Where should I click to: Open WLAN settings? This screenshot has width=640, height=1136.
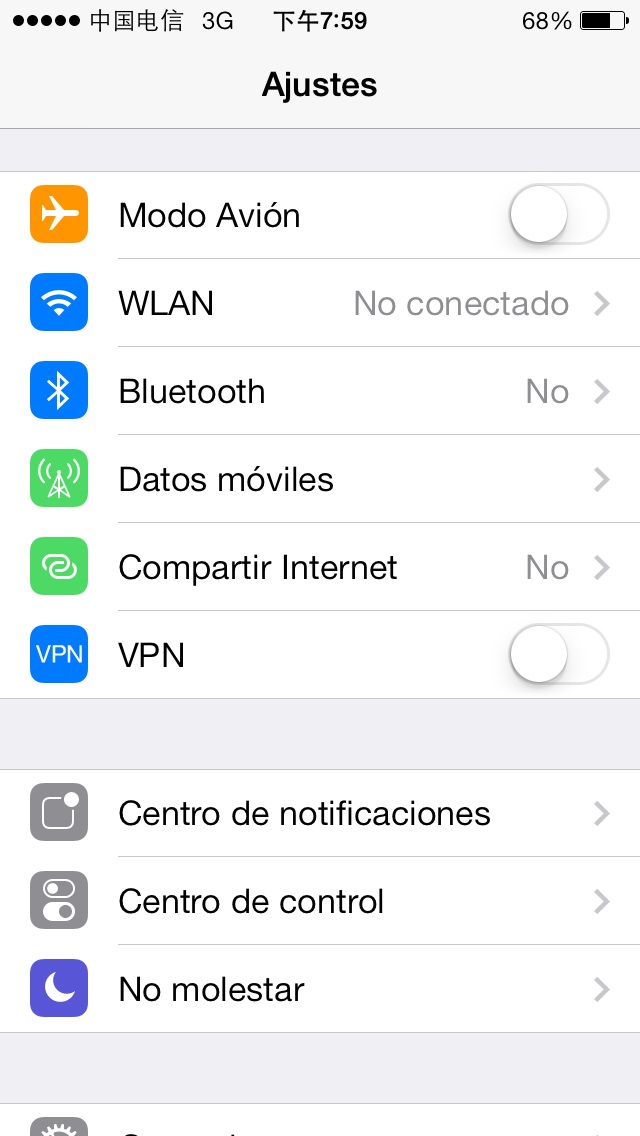coord(320,303)
